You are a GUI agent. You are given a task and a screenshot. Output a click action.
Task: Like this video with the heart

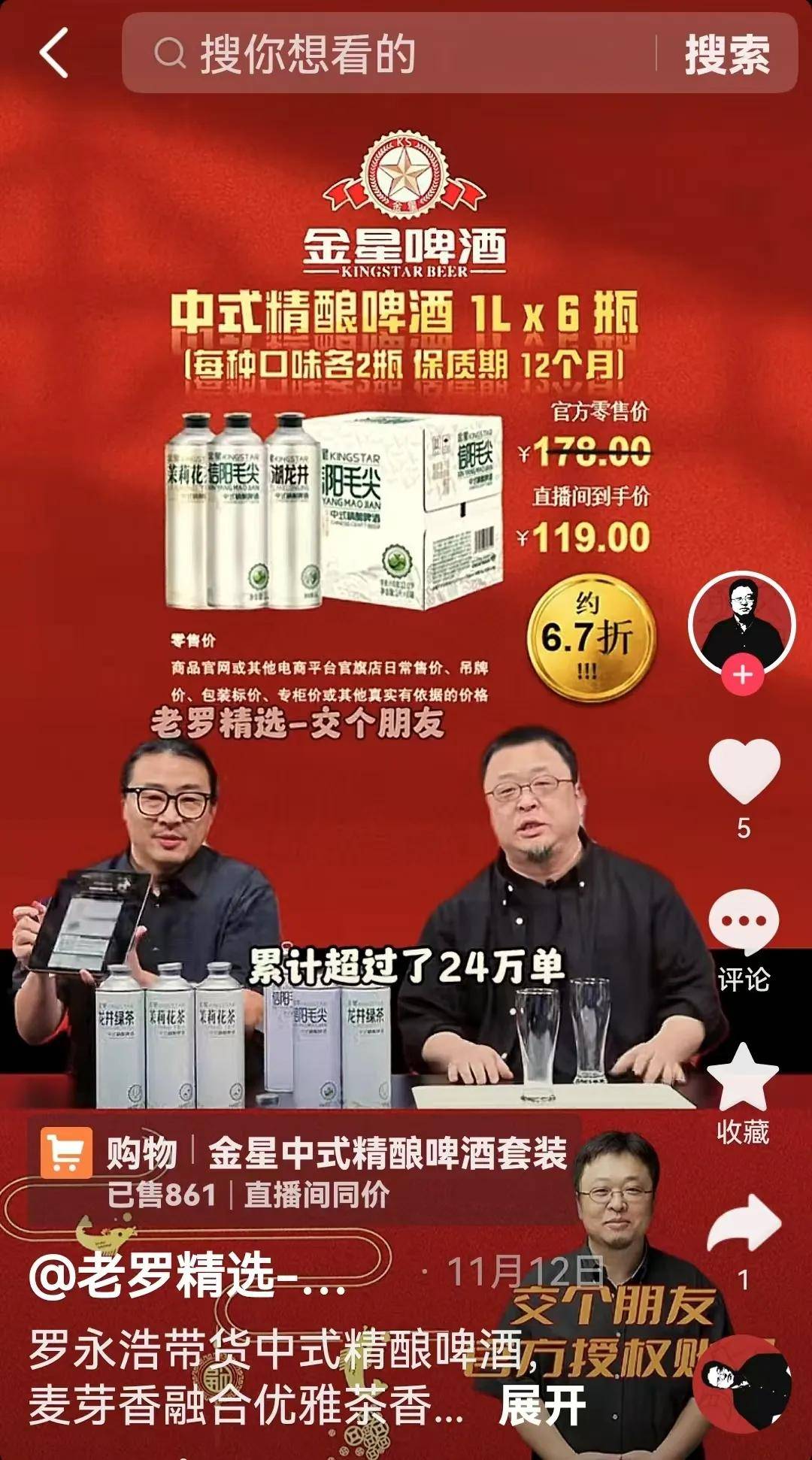pos(744,771)
